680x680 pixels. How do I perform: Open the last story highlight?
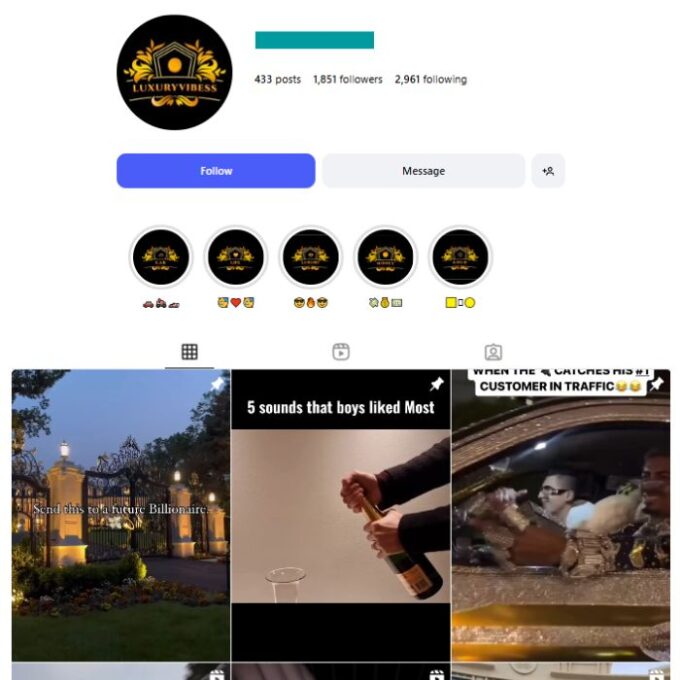point(460,258)
